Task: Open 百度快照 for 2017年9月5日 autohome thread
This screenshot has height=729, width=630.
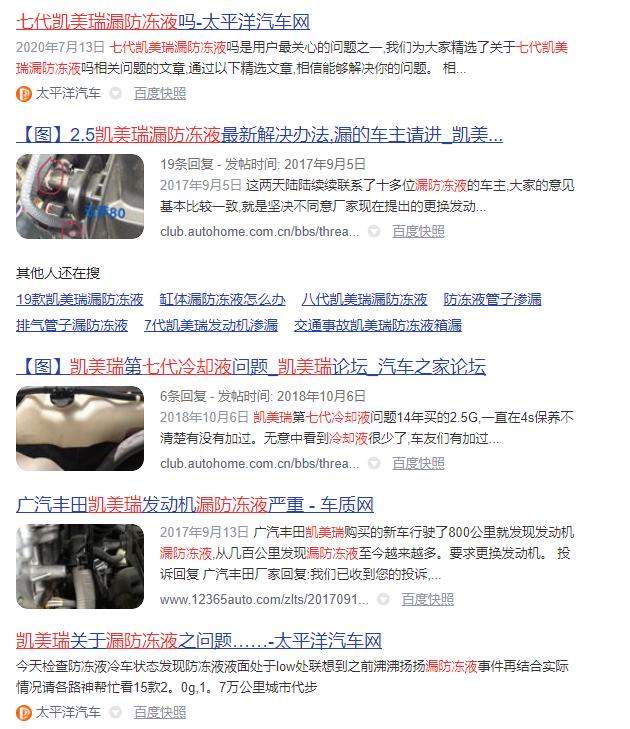Action: pyautogui.click(x=418, y=231)
